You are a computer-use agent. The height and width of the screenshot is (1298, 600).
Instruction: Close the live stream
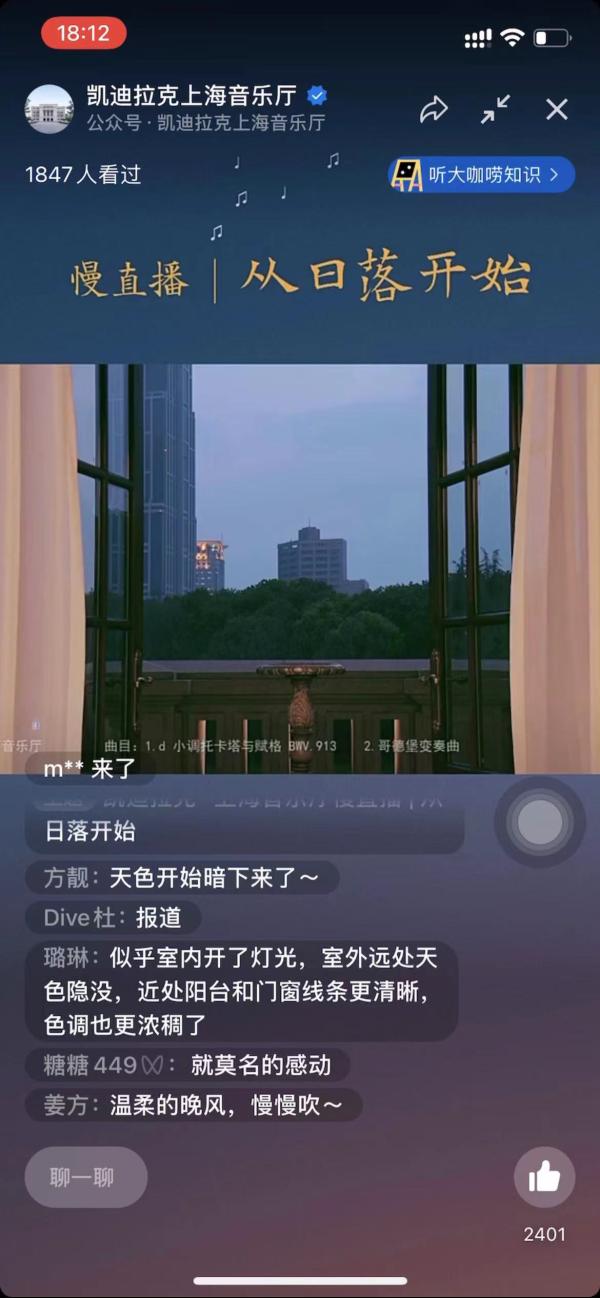point(557,109)
